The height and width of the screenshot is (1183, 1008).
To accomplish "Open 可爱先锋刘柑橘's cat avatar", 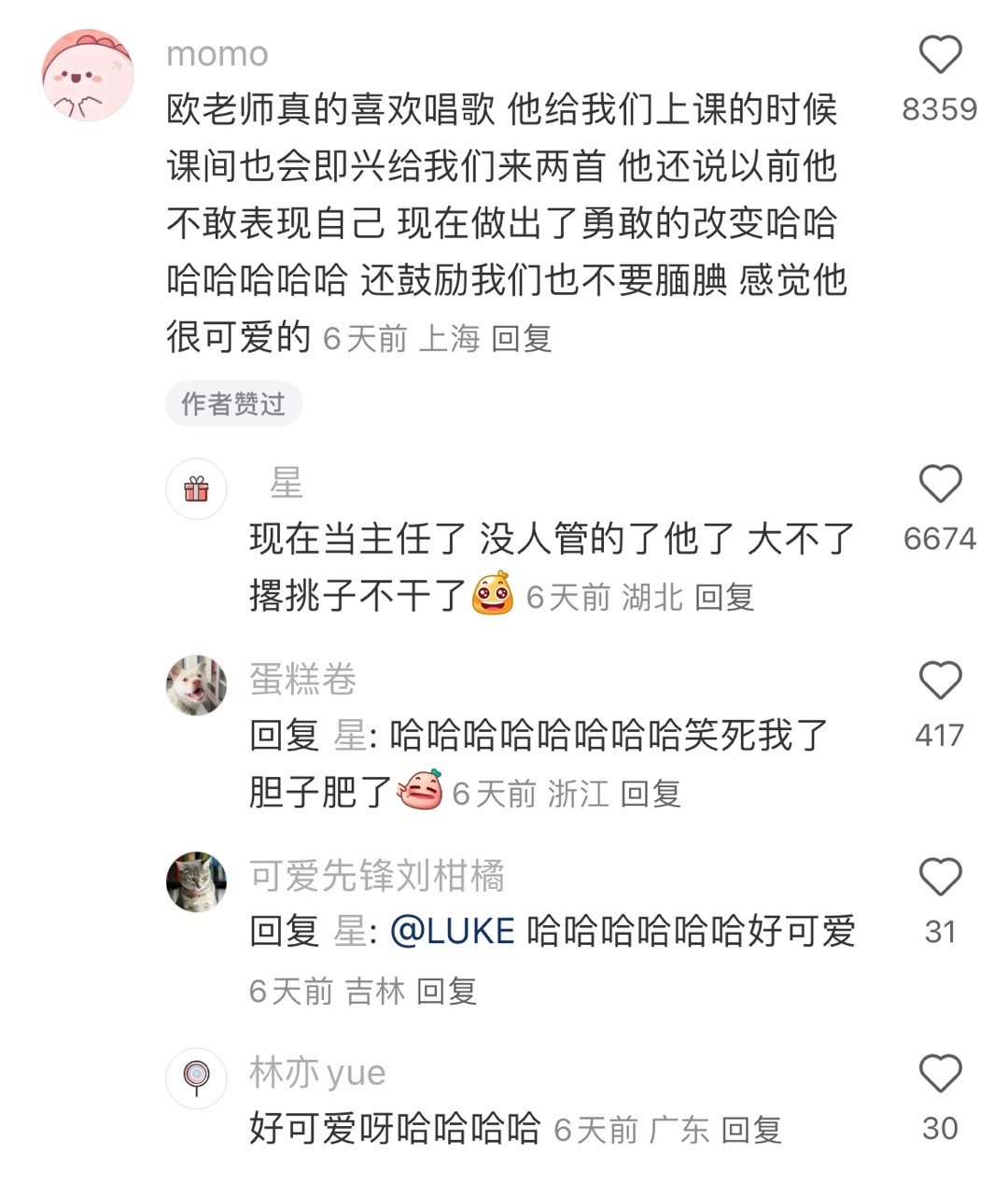I will (196, 881).
